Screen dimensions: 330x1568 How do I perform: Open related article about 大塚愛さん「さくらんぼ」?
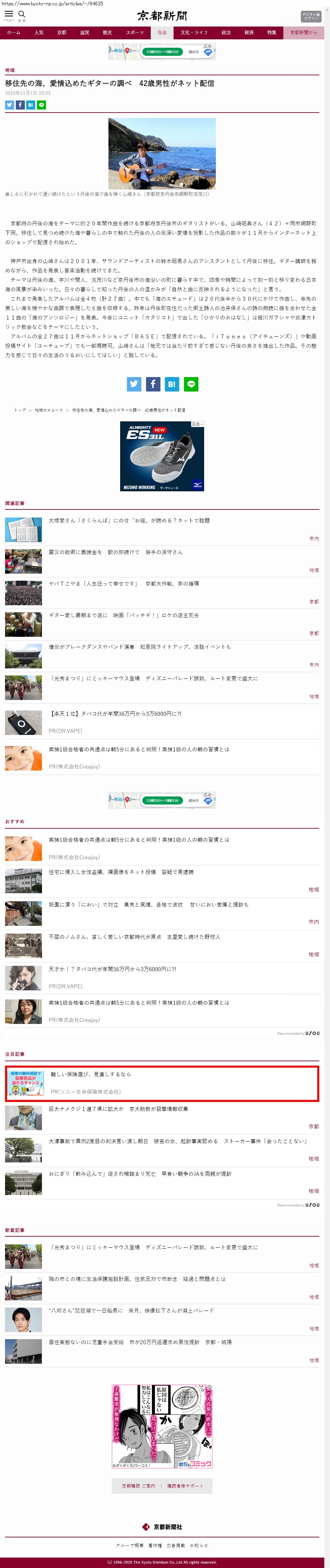click(129, 521)
